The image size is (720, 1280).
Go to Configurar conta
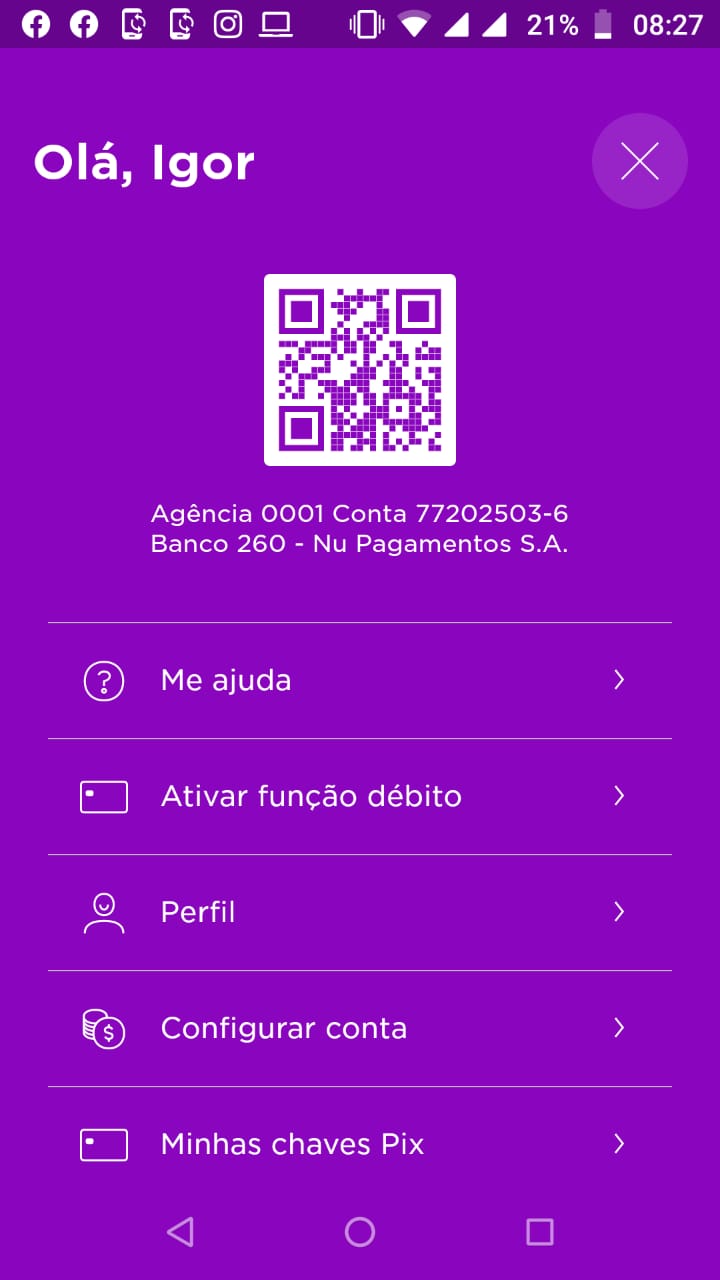point(359,1029)
